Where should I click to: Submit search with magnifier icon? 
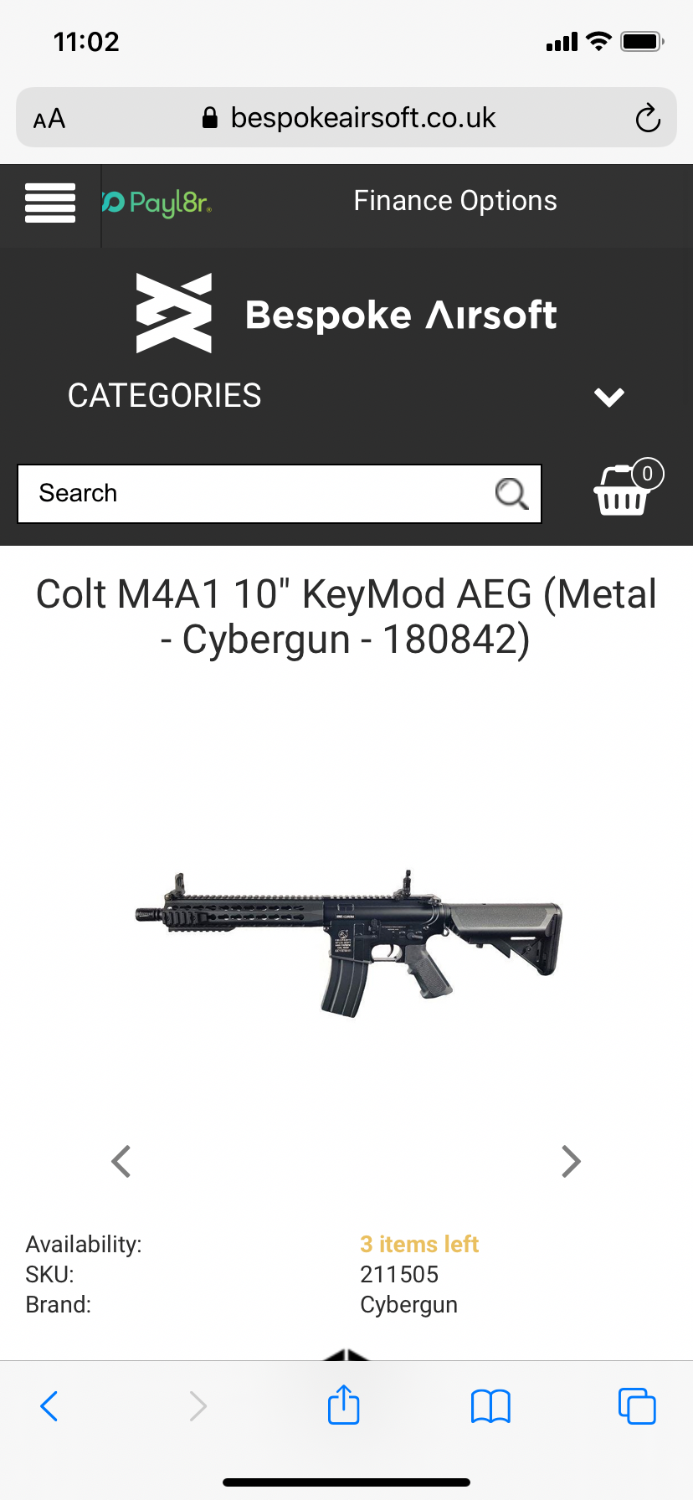(512, 493)
